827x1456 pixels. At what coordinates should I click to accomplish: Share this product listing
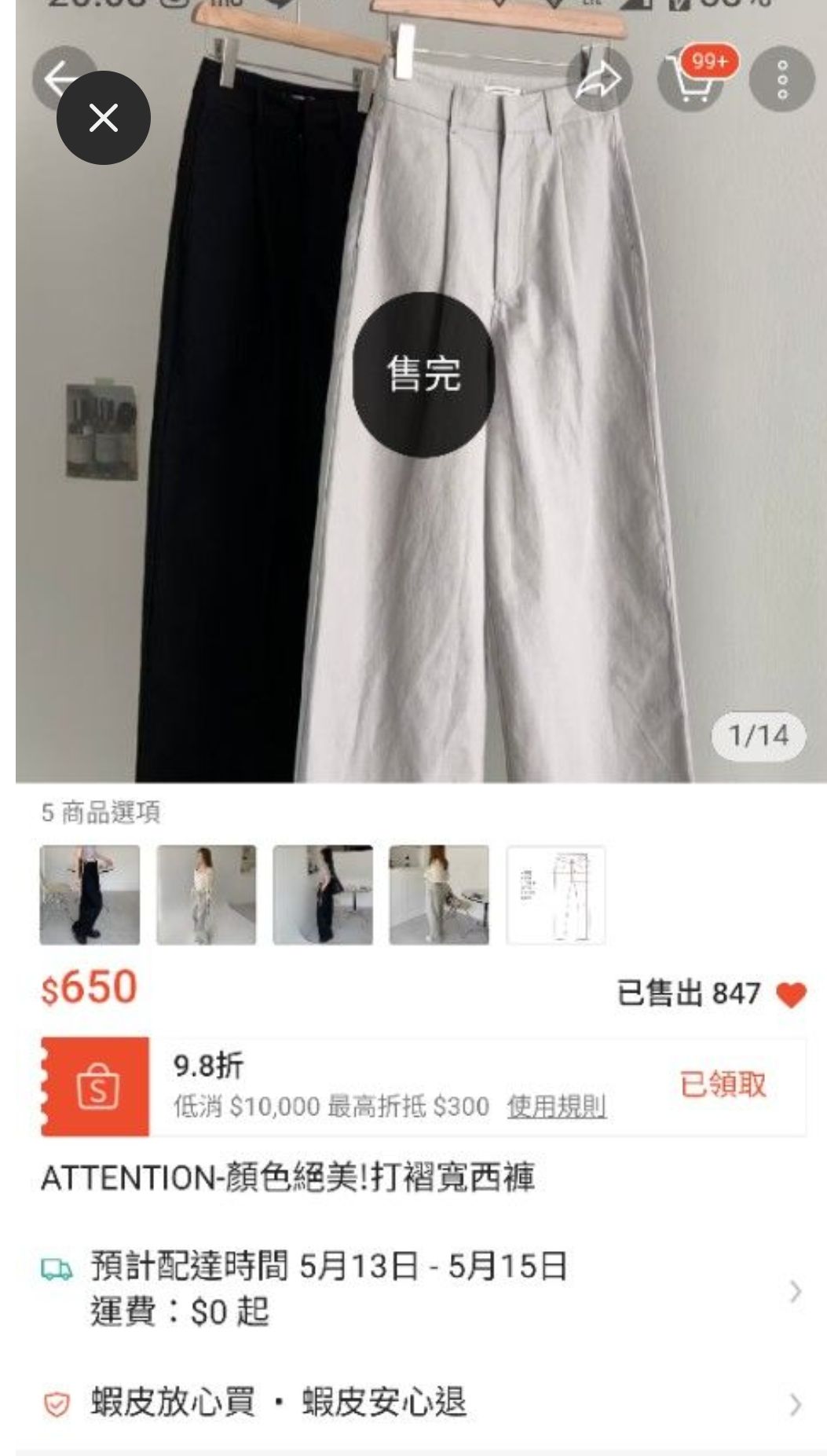coord(599,79)
